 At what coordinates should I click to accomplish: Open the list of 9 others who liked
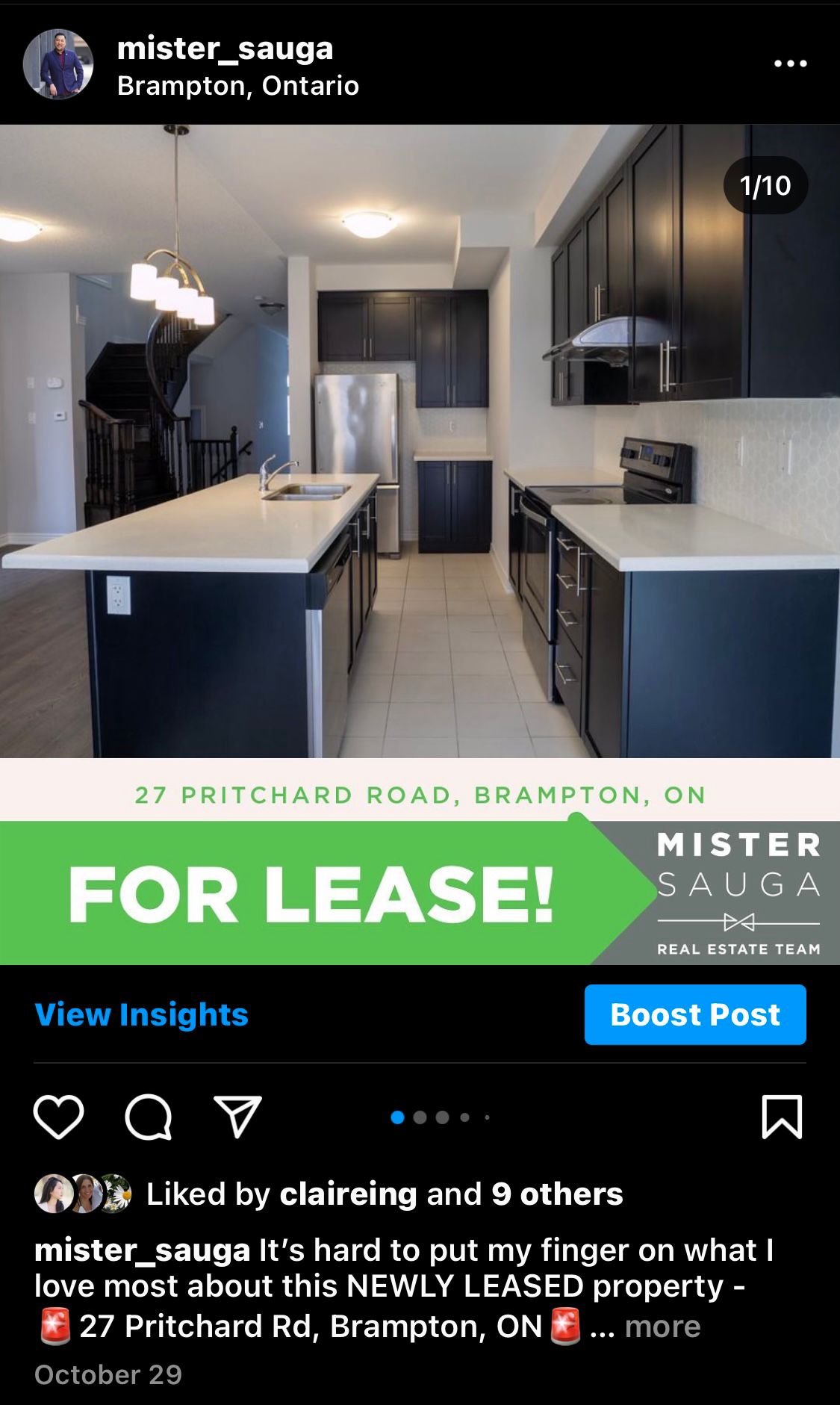coord(557,1194)
